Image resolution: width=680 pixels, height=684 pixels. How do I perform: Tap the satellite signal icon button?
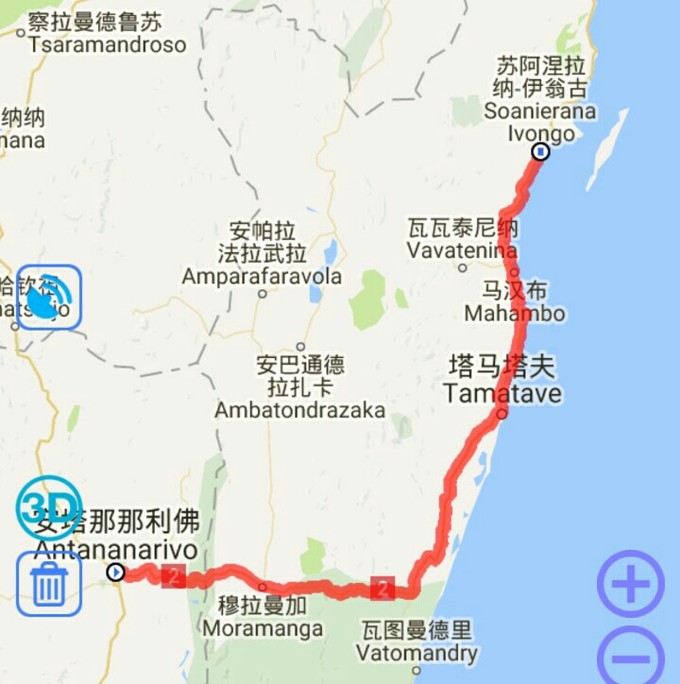[x=49, y=296]
